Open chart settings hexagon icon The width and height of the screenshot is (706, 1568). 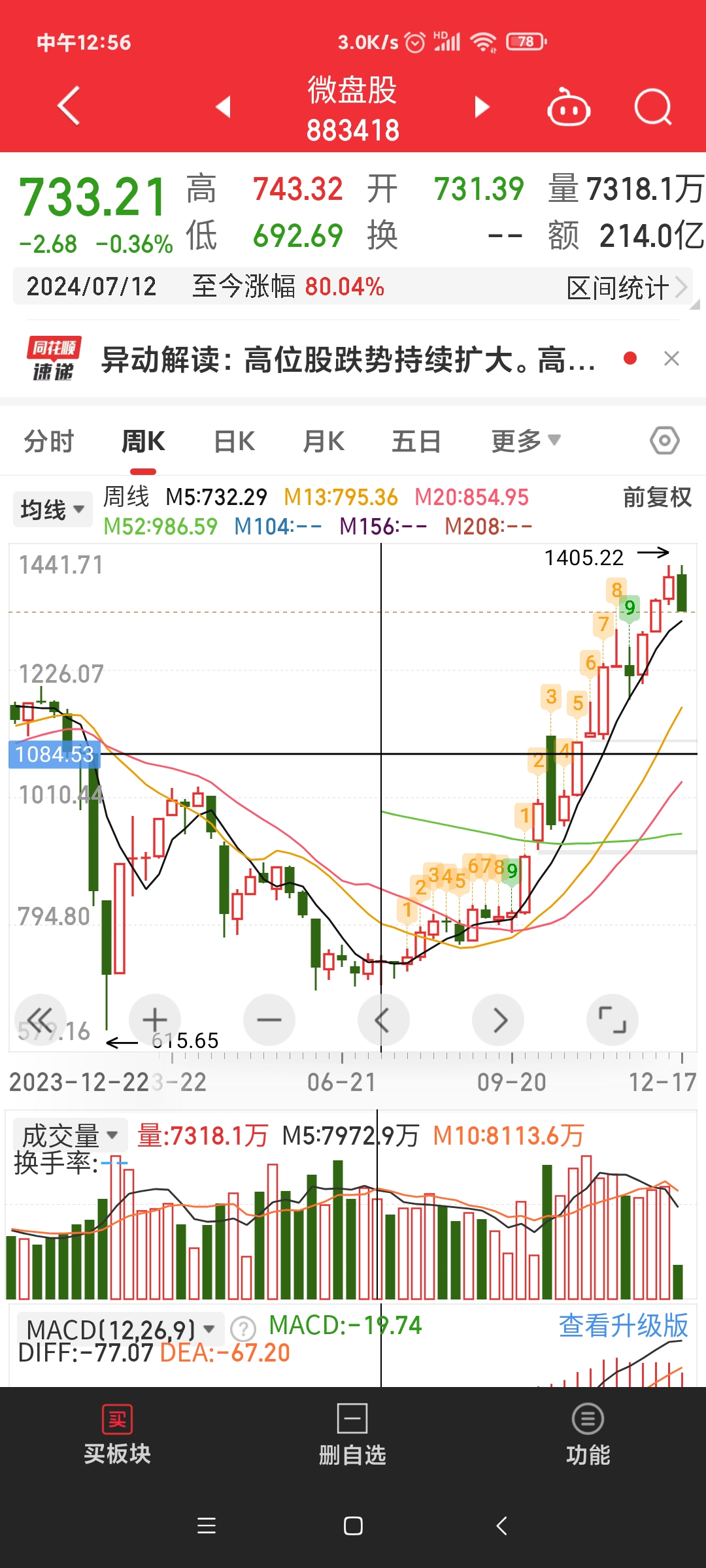tap(664, 441)
